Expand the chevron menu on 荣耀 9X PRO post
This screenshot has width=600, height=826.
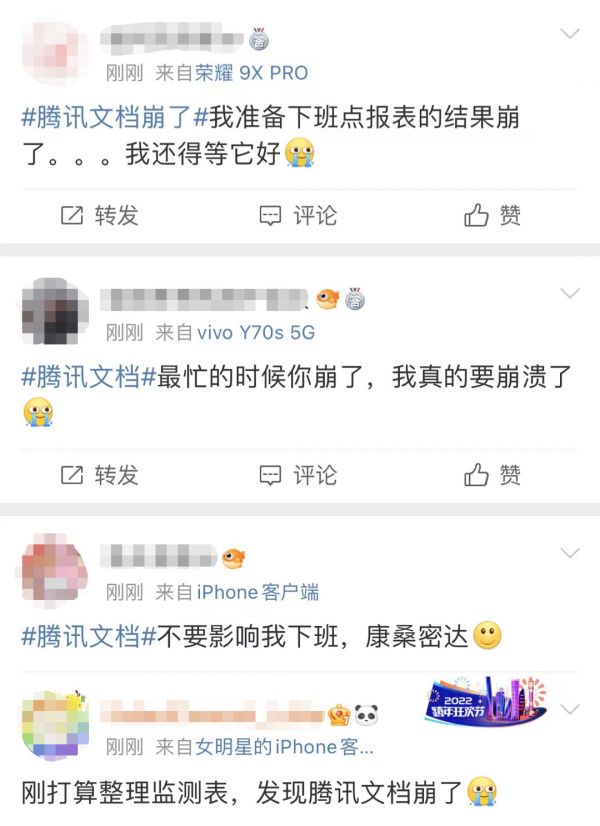[x=570, y=35]
